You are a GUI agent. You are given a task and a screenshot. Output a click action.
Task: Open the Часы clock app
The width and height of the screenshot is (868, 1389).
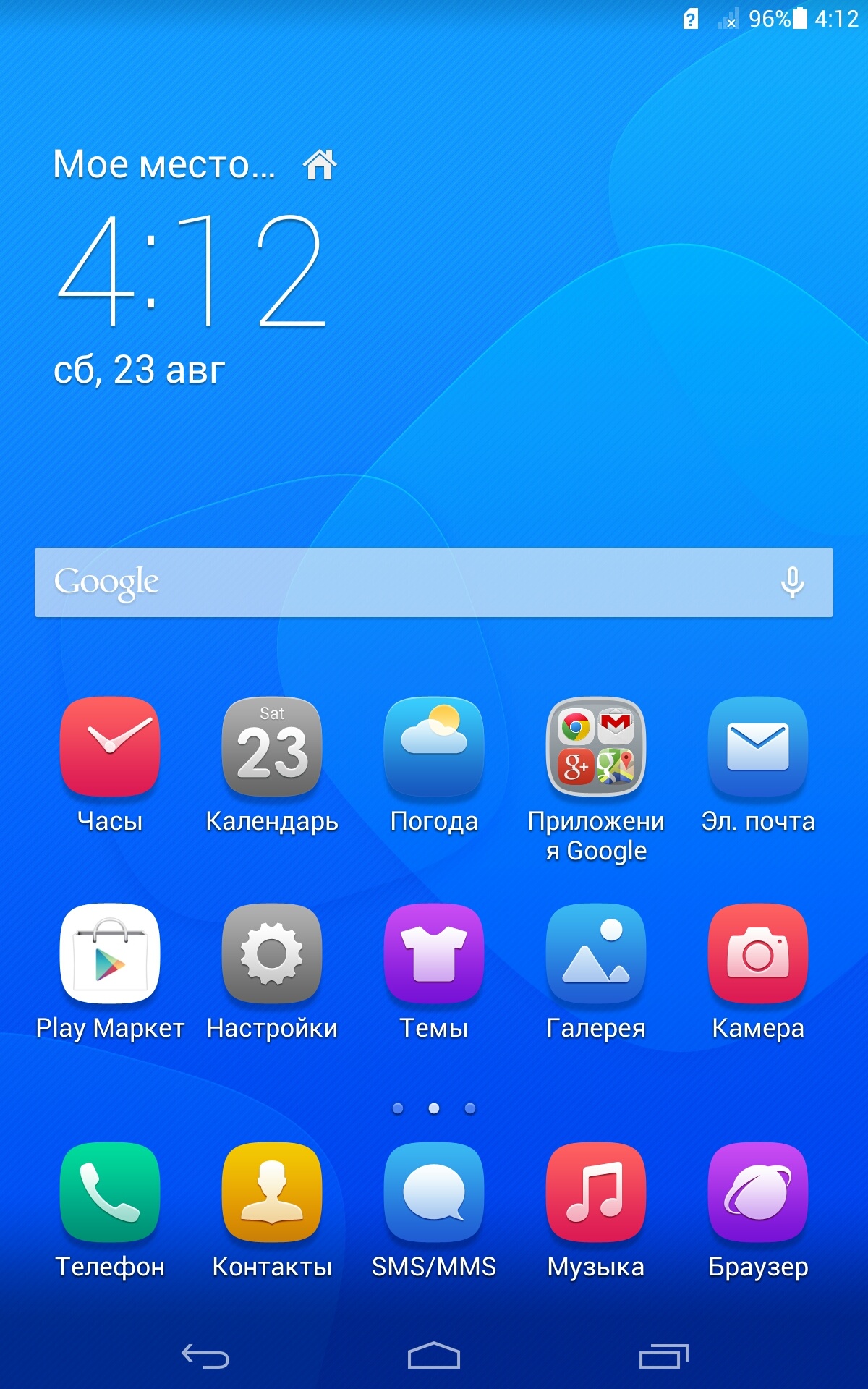click(x=110, y=747)
